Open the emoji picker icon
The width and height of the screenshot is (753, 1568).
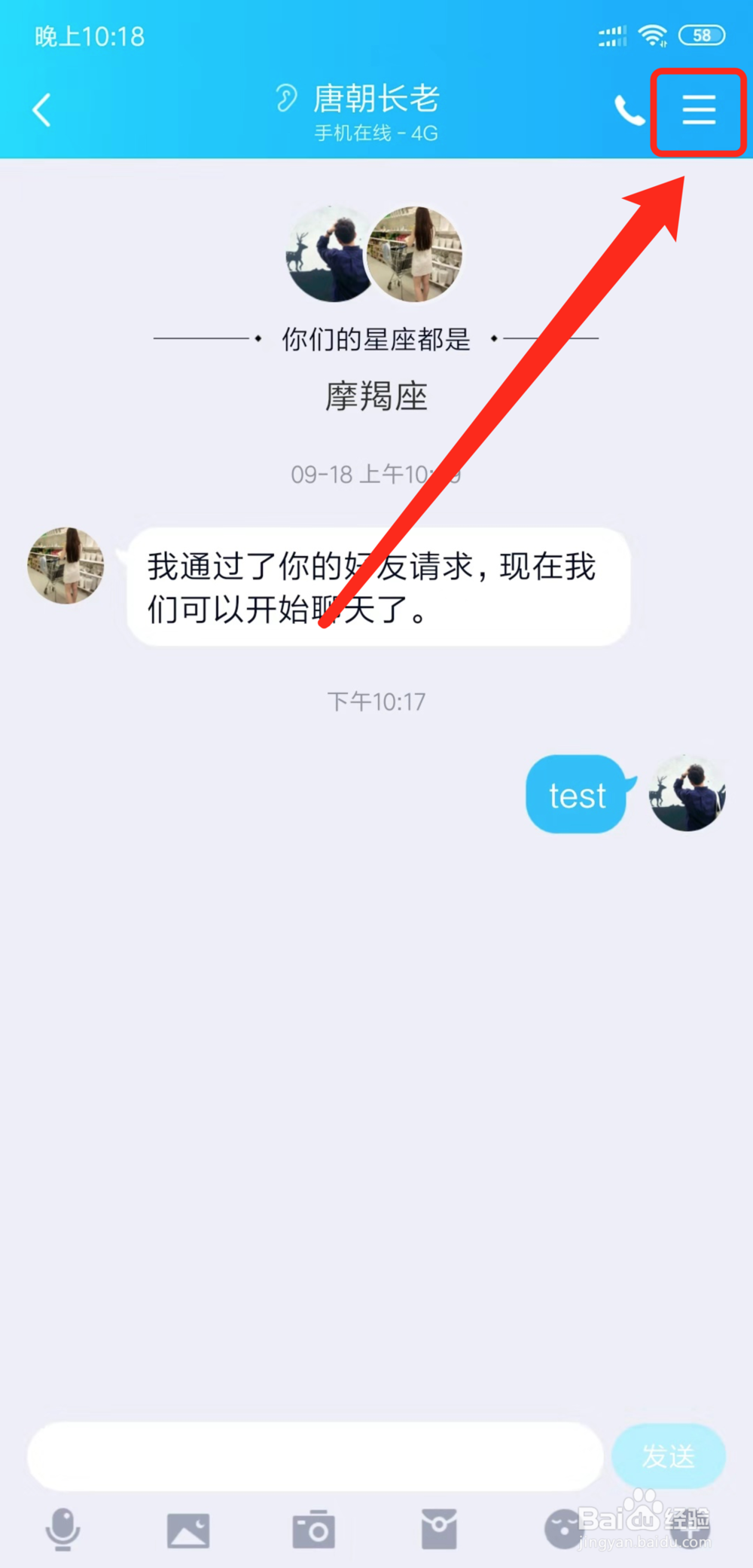click(565, 1528)
